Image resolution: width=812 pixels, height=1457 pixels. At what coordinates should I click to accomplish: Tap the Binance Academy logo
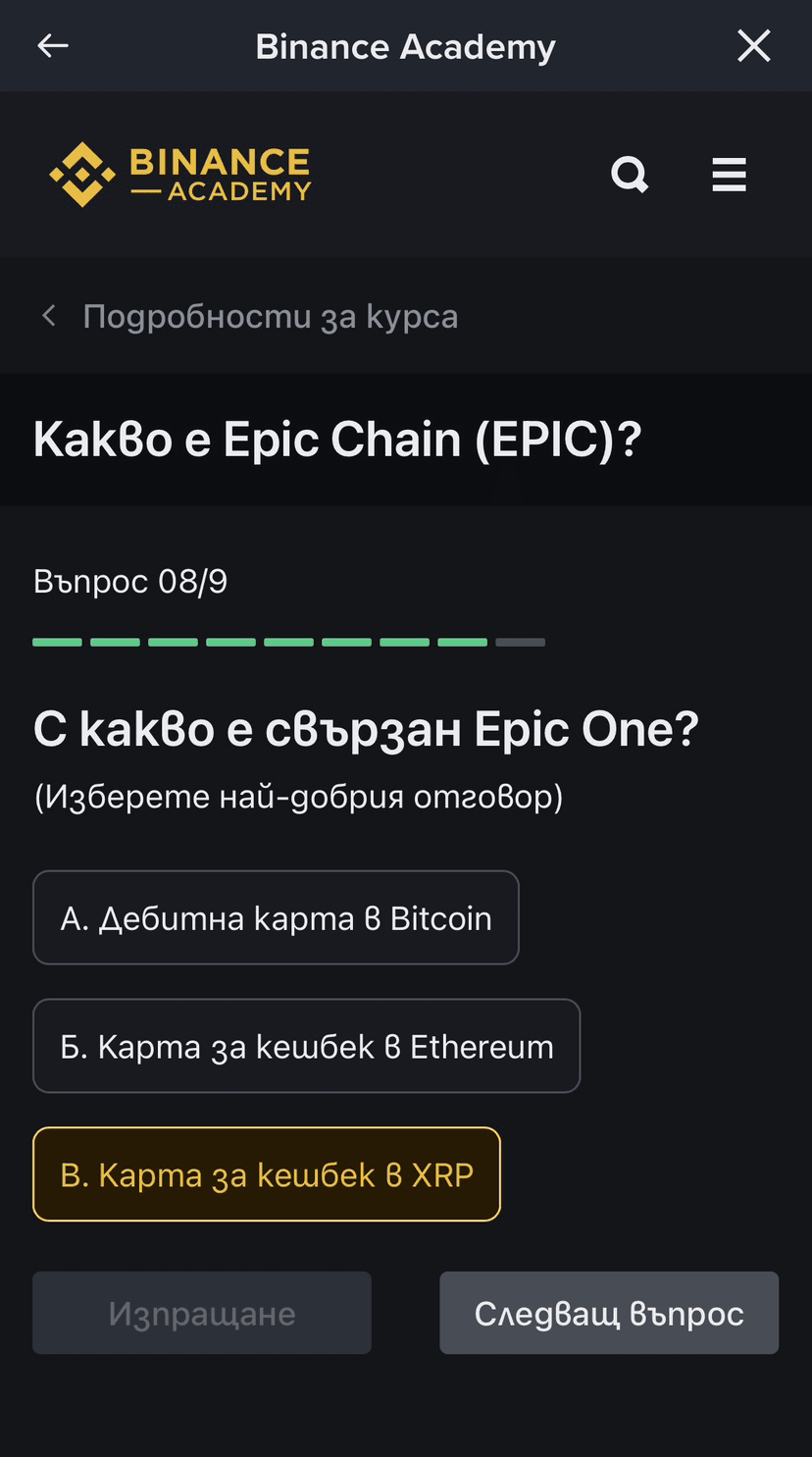(x=180, y=175)
